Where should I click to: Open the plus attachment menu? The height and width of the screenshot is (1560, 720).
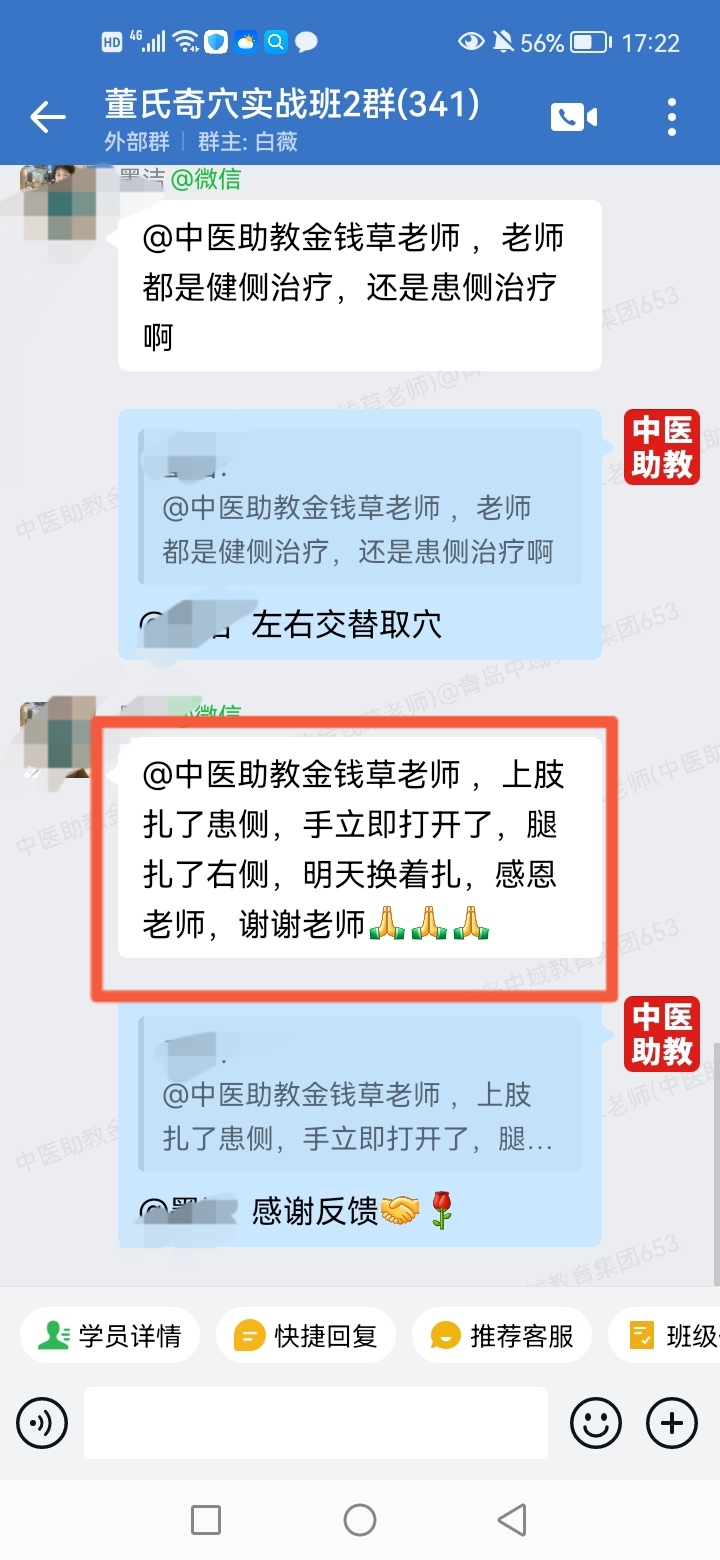click(672, 1423)
